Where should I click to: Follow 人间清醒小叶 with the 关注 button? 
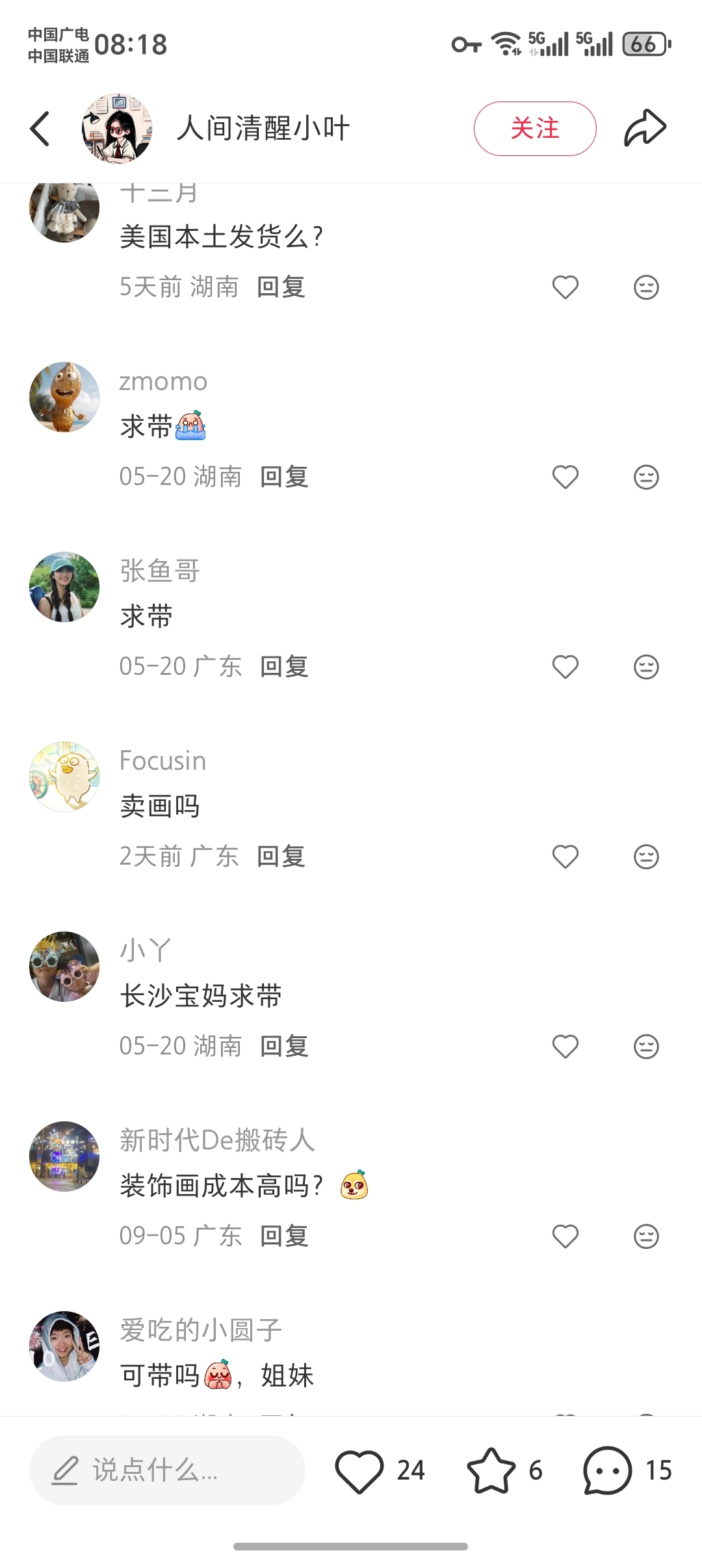point(534,129)
